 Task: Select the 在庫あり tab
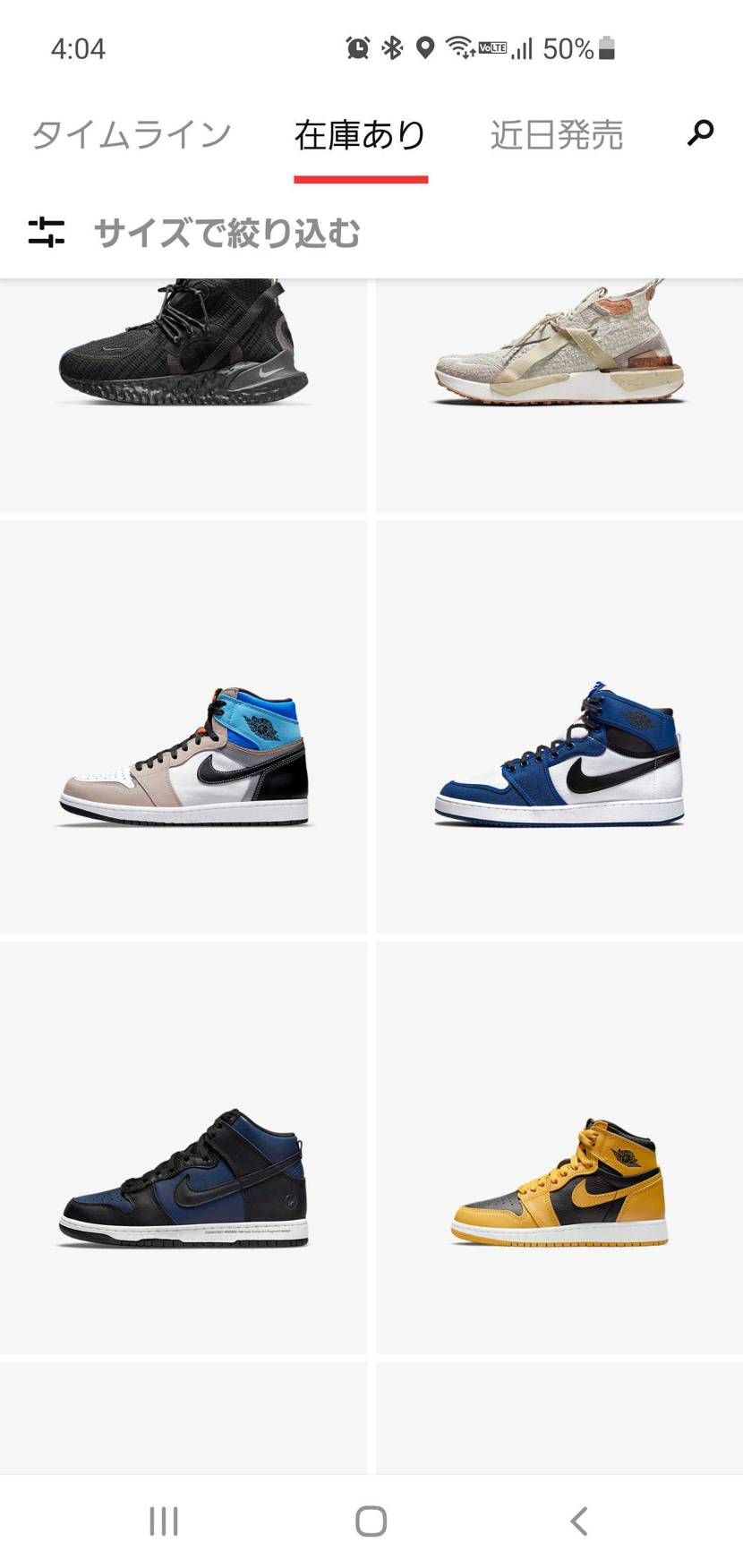pos(360,135)
